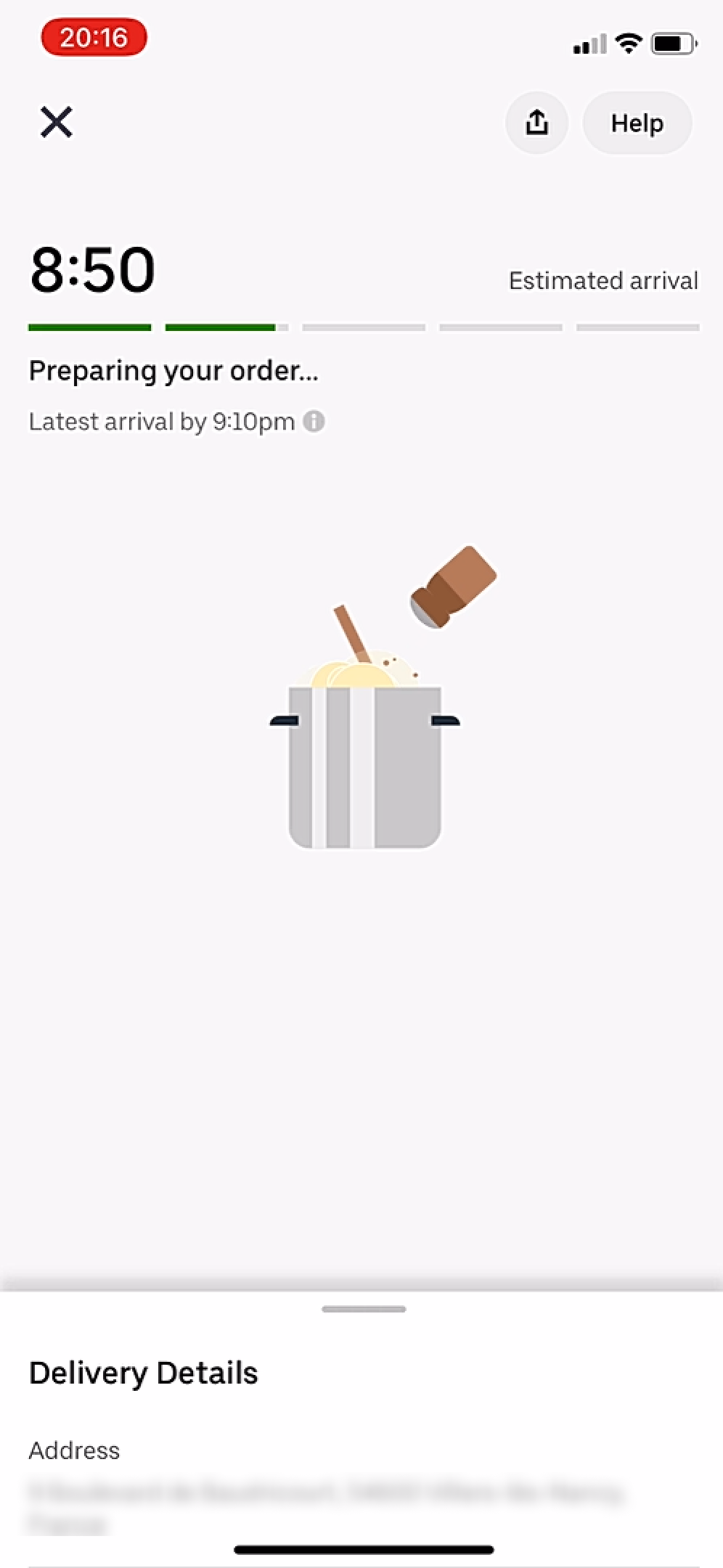Open the Help menu
Screen dimensions: 723x1568
(x=637, y=123)
